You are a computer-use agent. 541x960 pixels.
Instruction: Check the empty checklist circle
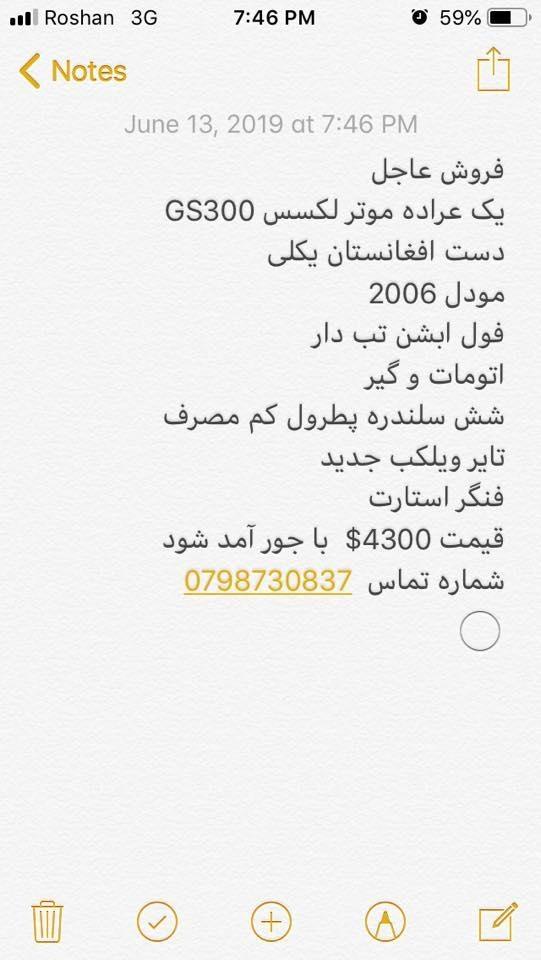(480, 631)
